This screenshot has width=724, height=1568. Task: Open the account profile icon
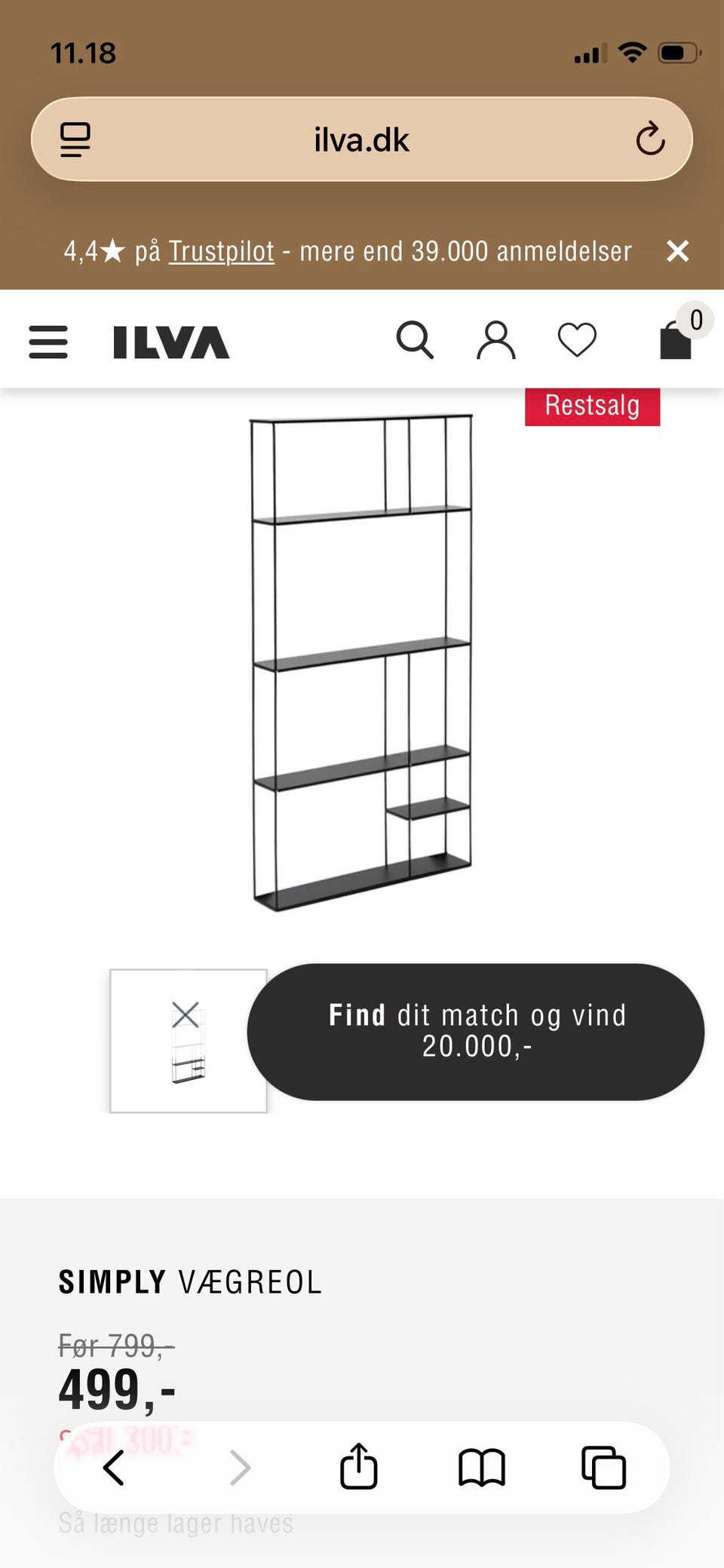point(495,341)
